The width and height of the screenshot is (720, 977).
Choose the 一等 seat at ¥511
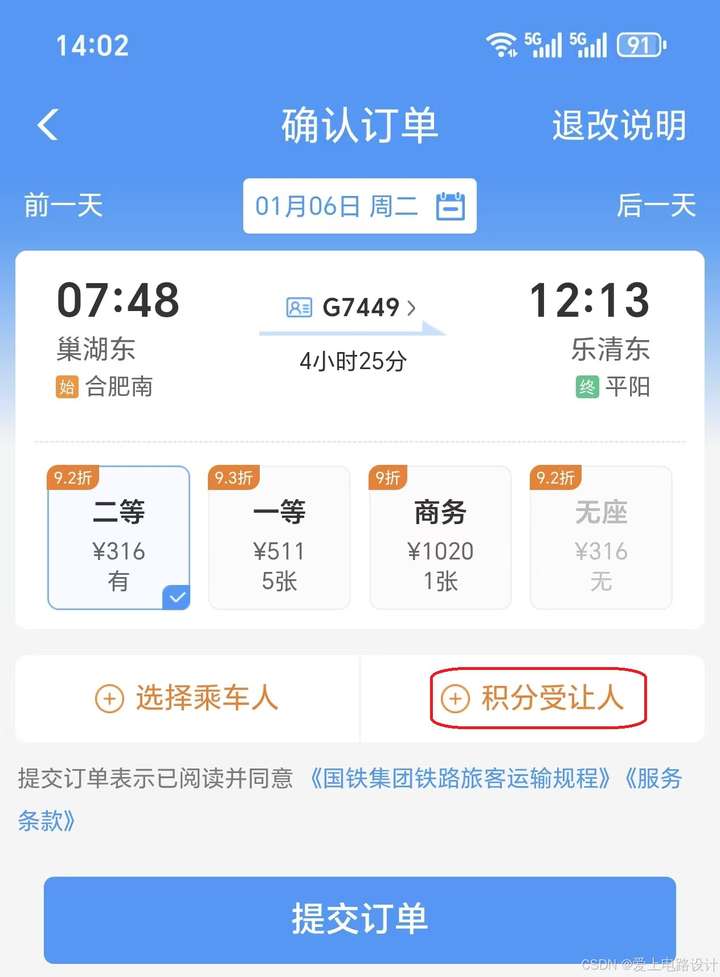tap(279, 537)
